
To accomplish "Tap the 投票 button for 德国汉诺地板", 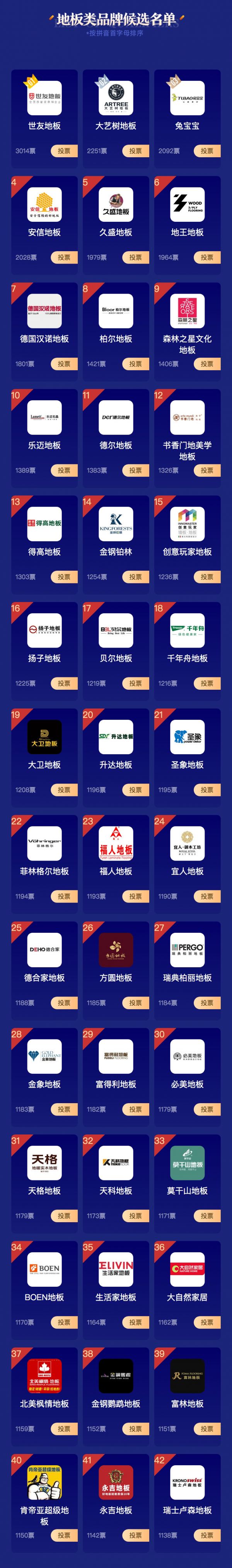I will (64, 364).
